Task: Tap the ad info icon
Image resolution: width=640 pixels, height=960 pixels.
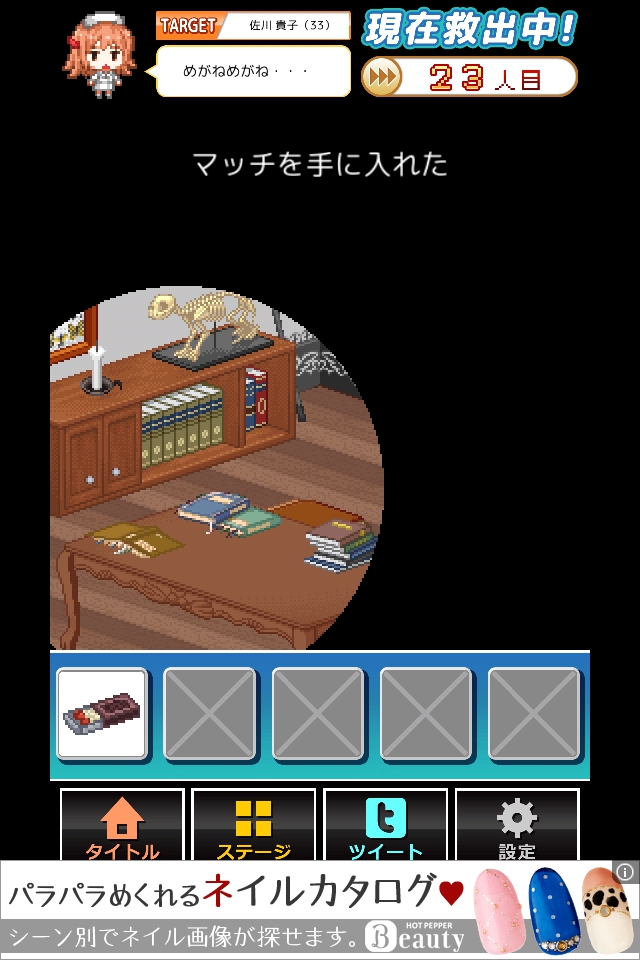Action: [x=626, y=871]
